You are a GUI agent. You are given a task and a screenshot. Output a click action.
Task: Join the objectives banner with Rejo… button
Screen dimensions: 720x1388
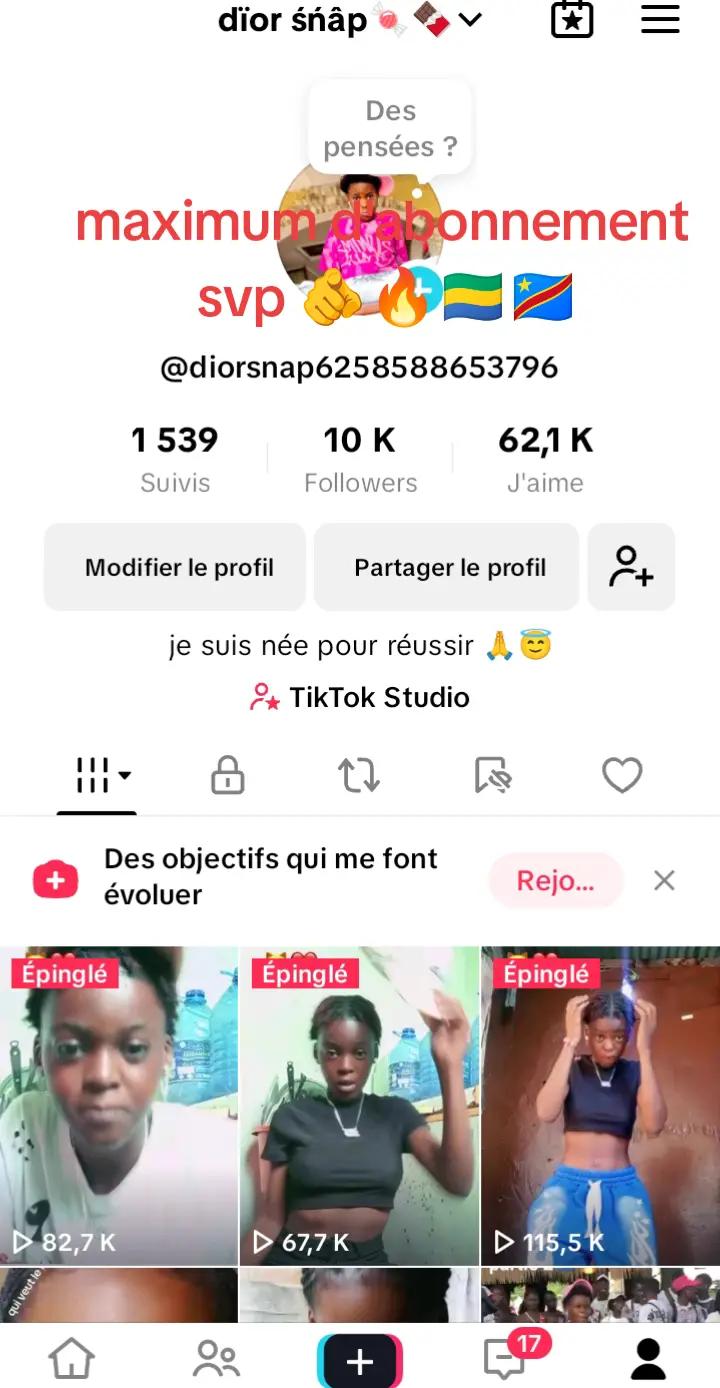(x=555, y=881)
